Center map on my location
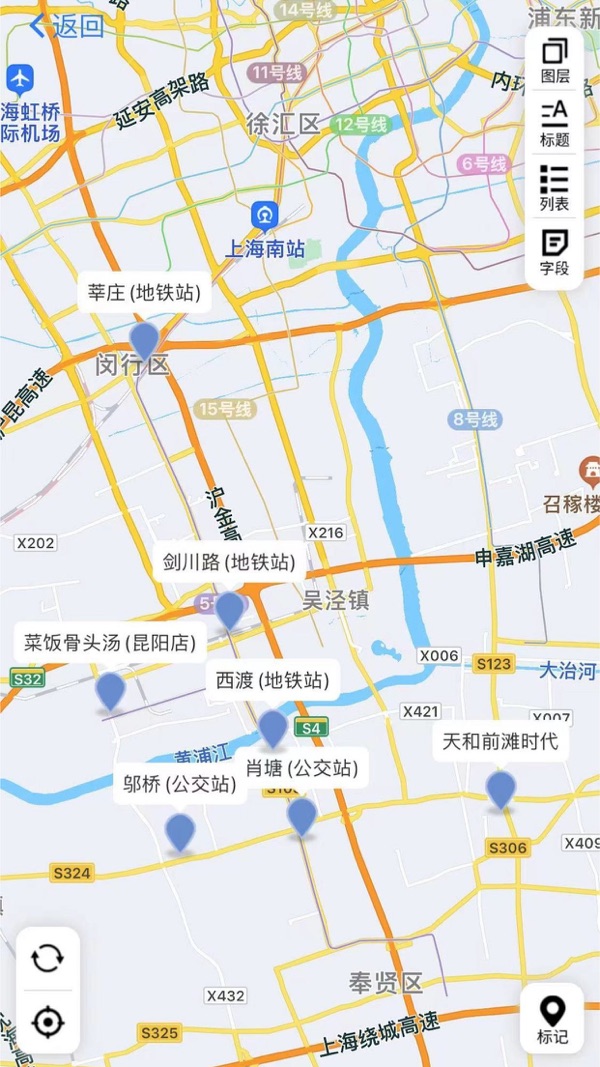The width and height of the screenshot is (600, 1067). tap(48, 1021)
